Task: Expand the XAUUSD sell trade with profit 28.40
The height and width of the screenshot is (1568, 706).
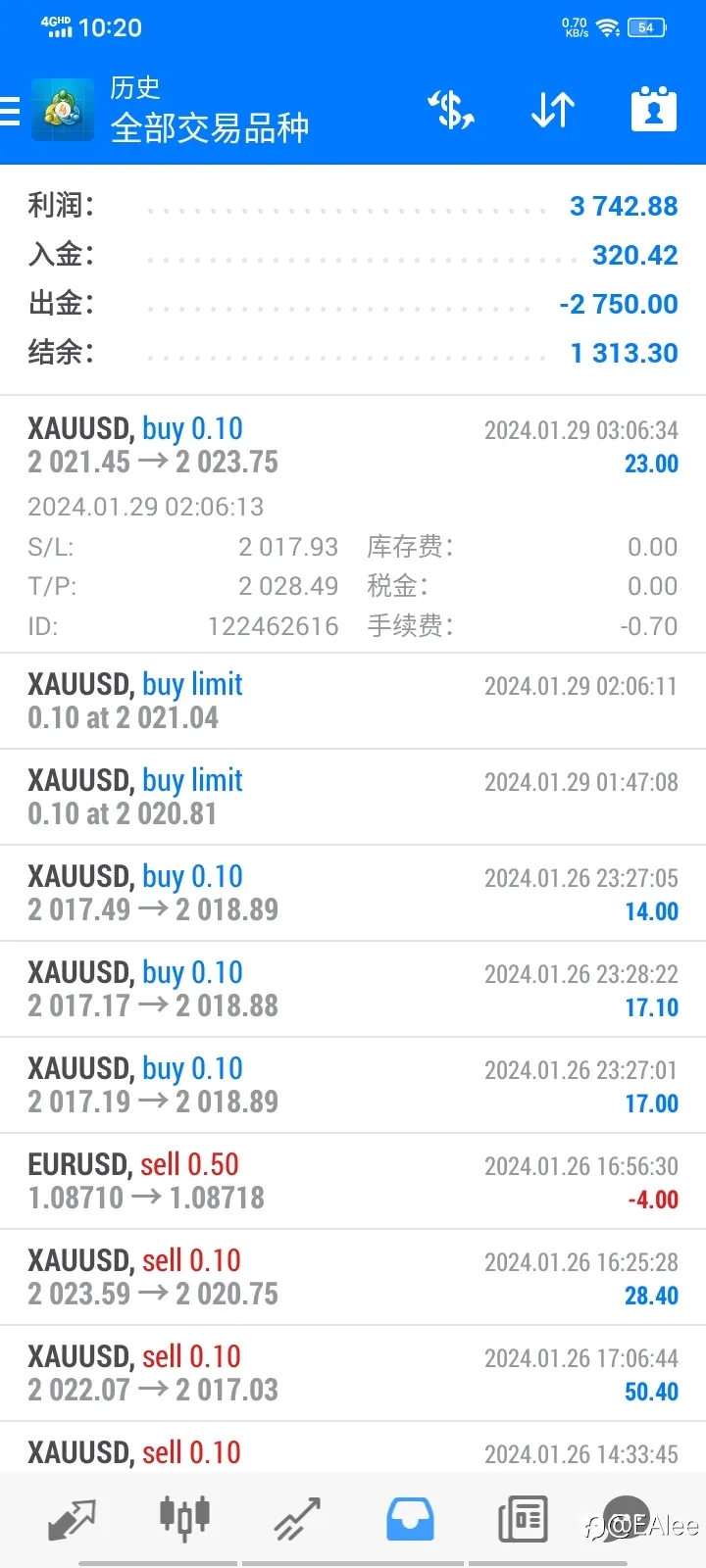Action: pos(353,1277)
